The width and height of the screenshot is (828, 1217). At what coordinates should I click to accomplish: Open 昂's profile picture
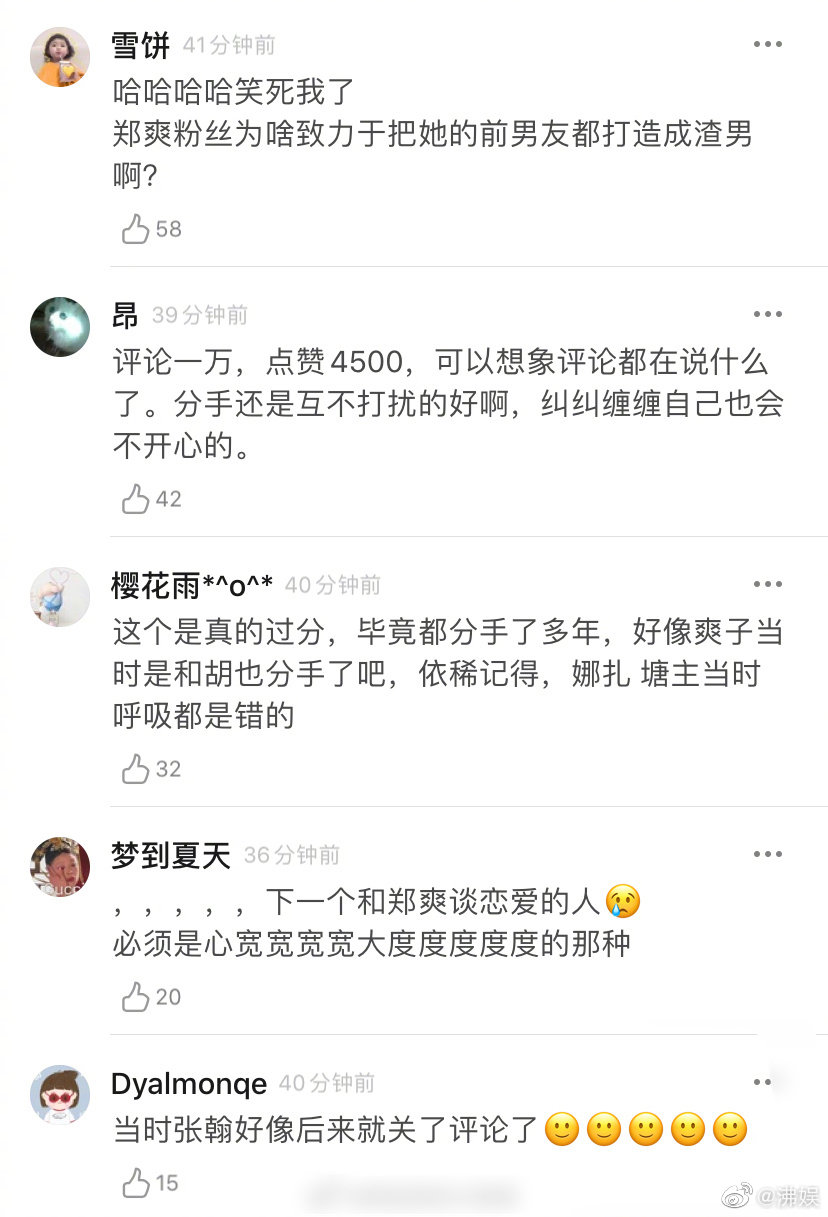[61, 327]
